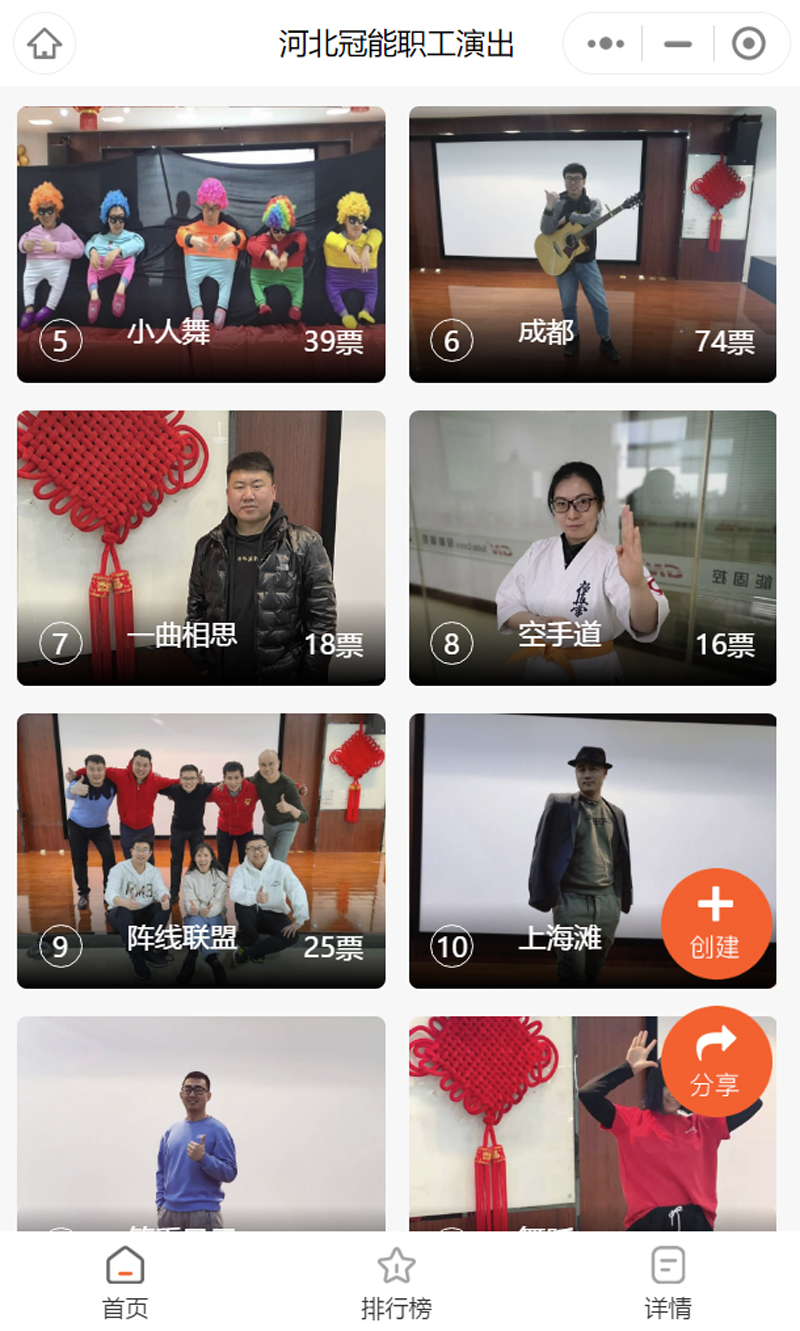Open the entry with man in blue sweater
This screenshot has width=800, height=1331.
click(x=201, y=1125)
